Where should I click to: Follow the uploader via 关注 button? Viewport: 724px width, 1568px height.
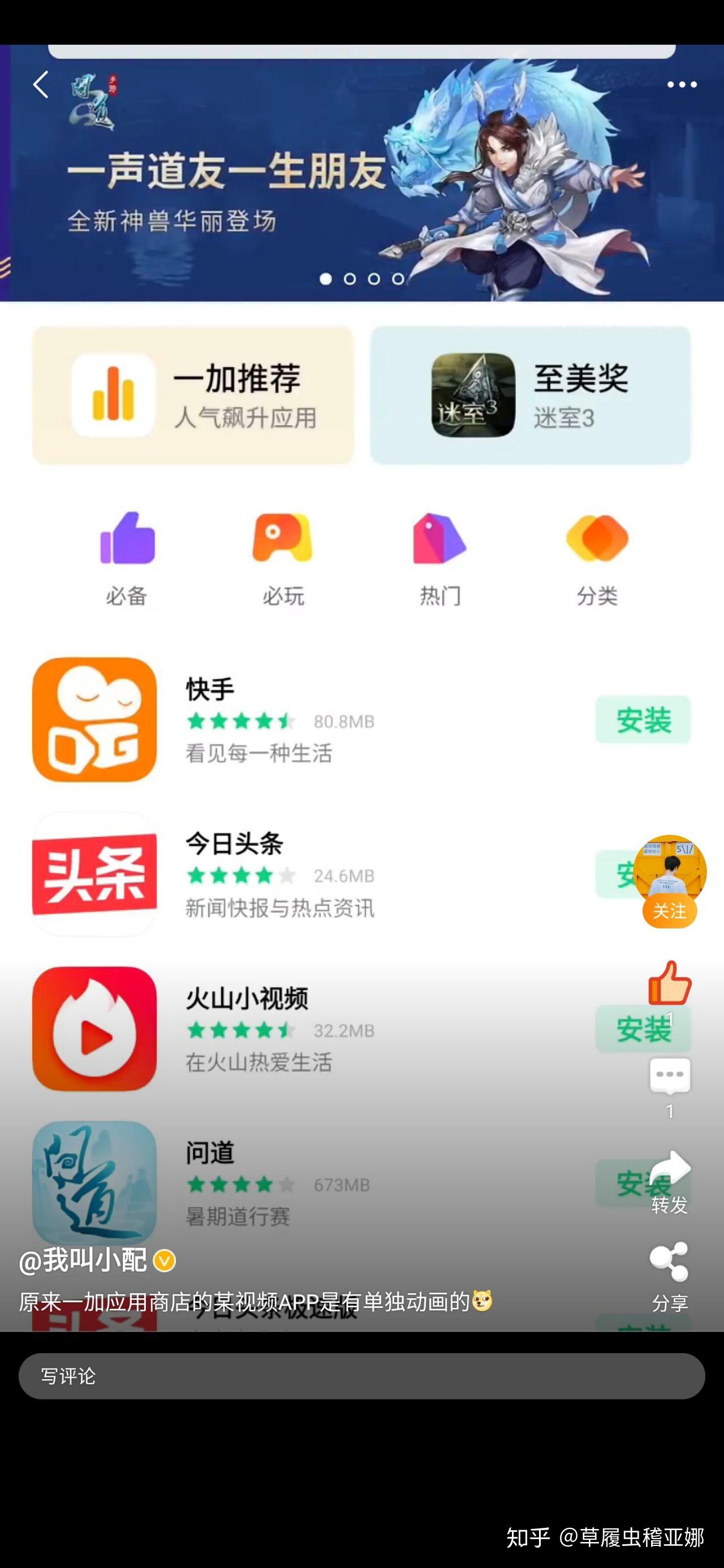(x=669, y=910)
